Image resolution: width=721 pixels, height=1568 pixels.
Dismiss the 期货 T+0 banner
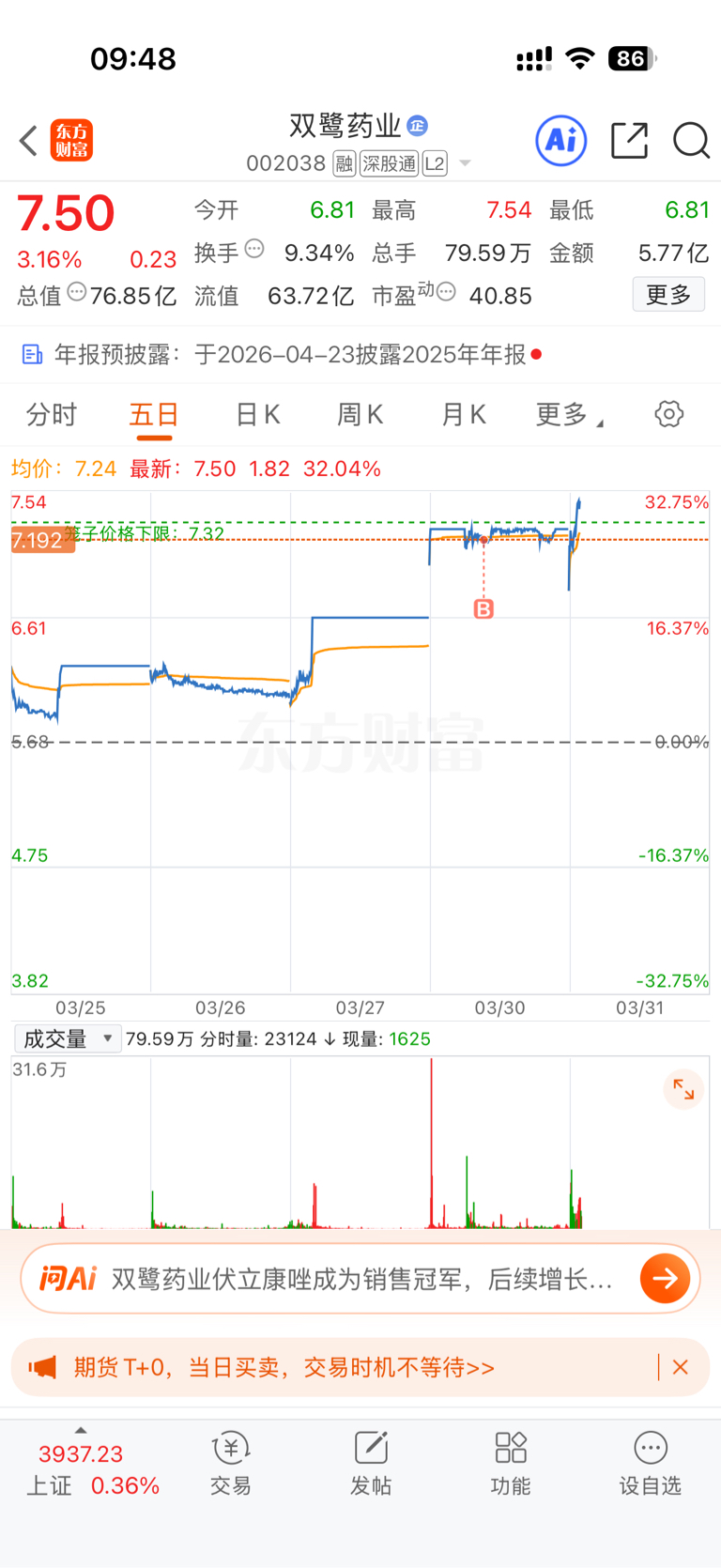point(681,1367)
